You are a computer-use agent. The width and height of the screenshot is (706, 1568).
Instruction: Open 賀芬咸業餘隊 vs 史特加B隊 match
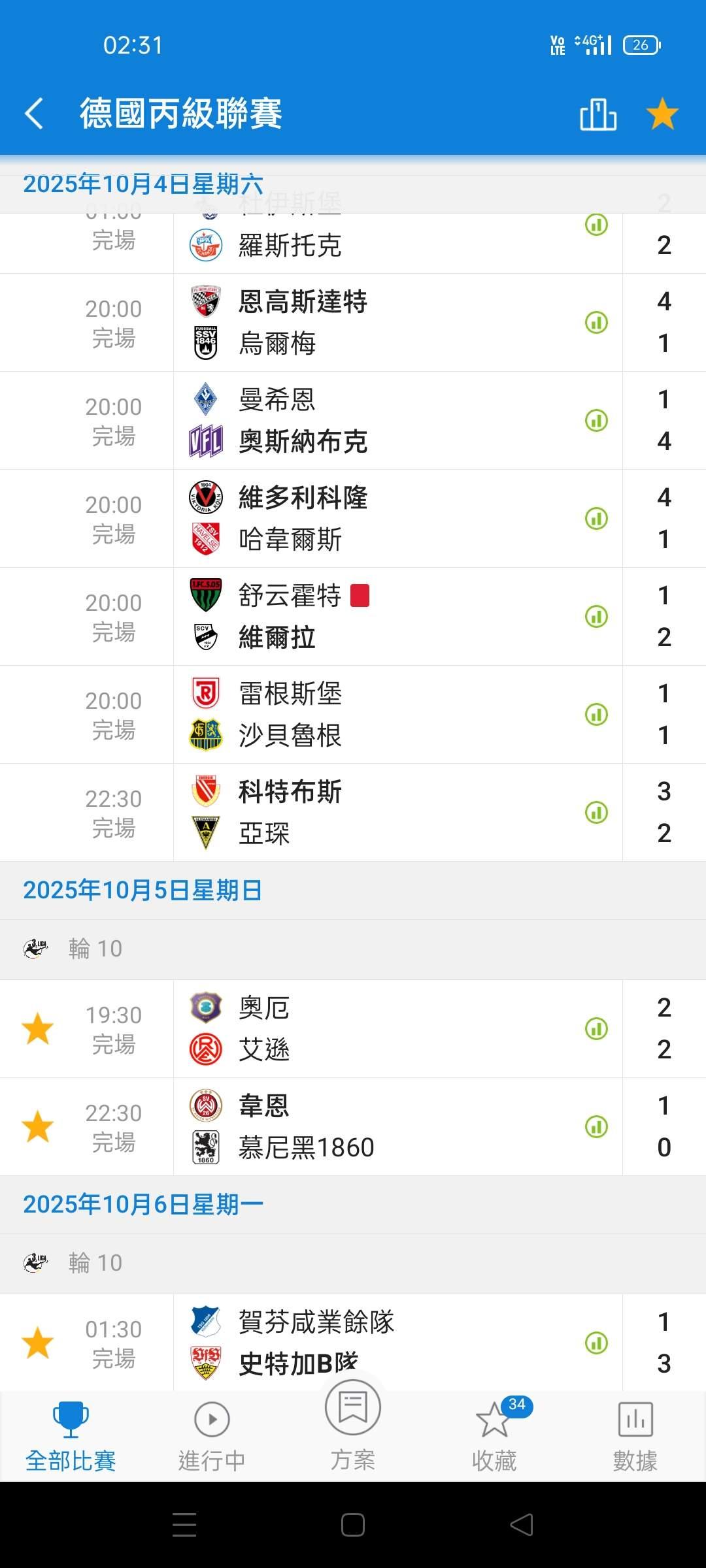click(392, 1343)
